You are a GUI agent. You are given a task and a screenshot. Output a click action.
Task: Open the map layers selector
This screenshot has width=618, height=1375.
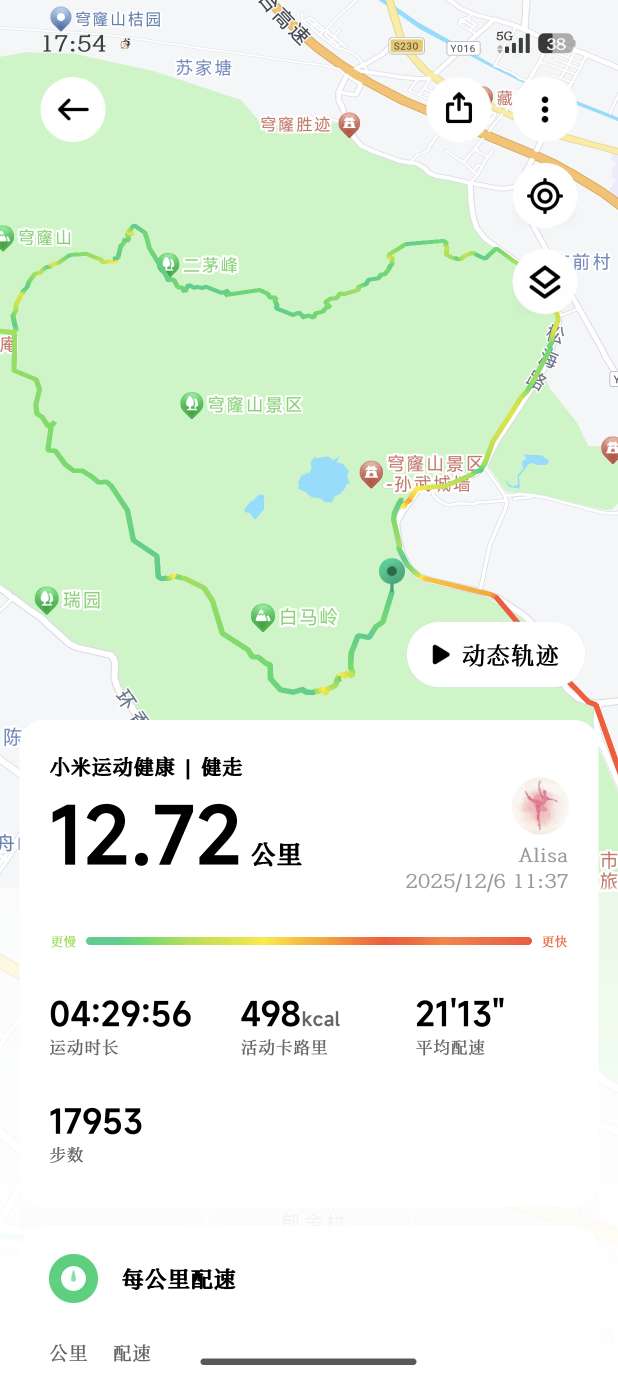(545, 283)
